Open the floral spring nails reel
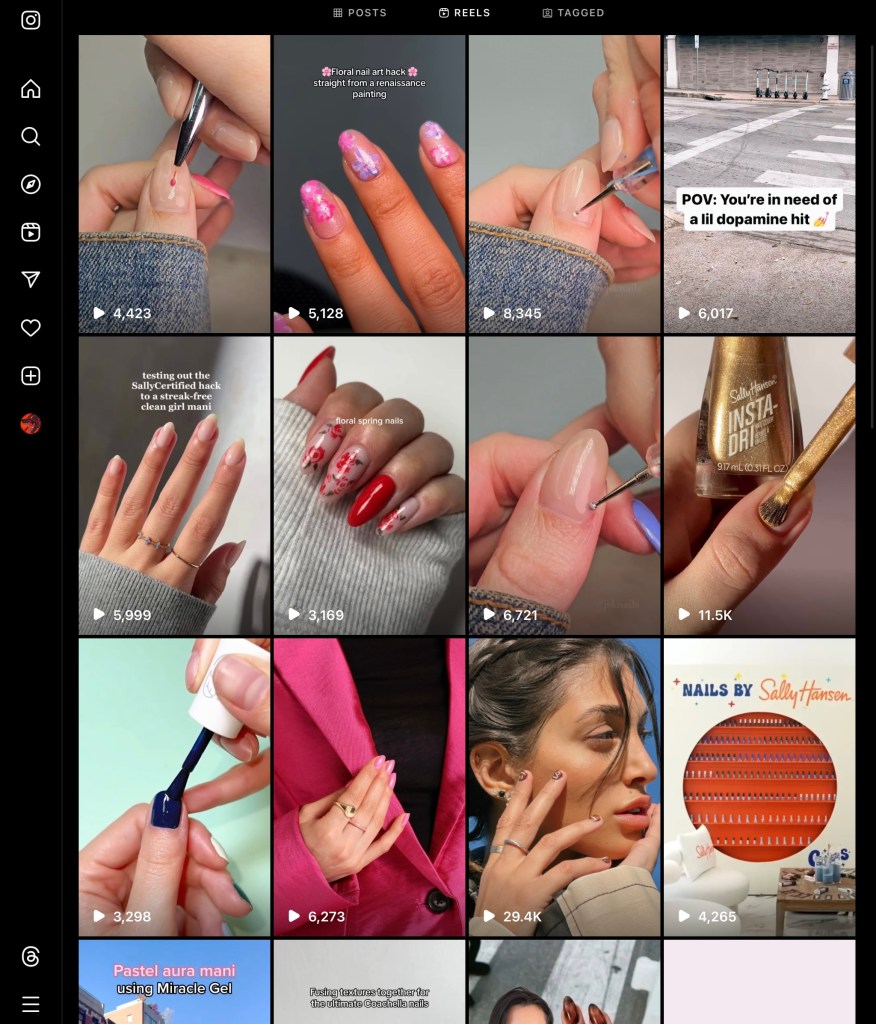 pos(369,485)
